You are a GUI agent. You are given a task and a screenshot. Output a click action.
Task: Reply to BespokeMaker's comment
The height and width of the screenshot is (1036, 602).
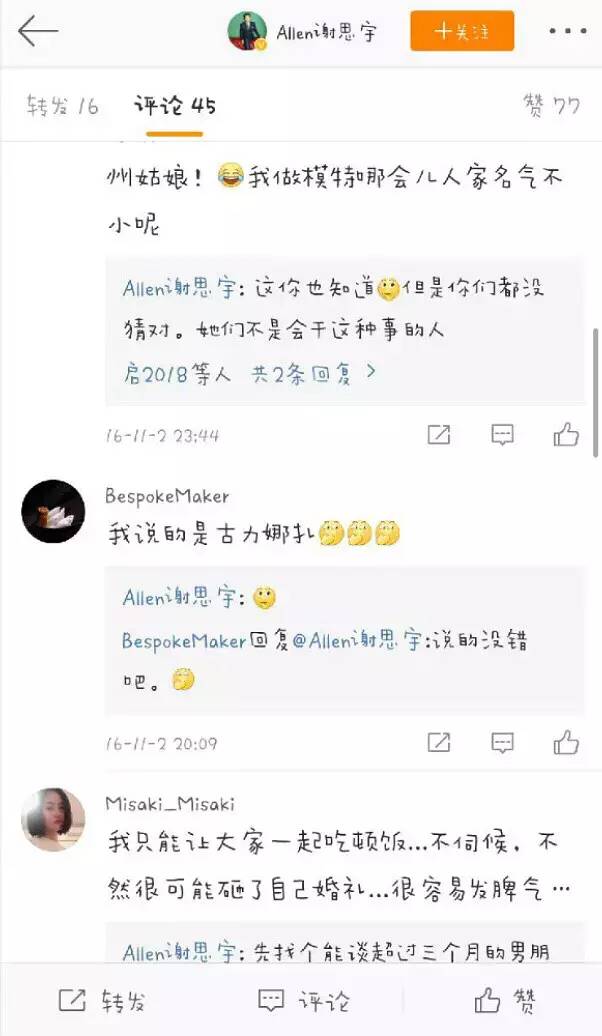(x=502, y=742)
